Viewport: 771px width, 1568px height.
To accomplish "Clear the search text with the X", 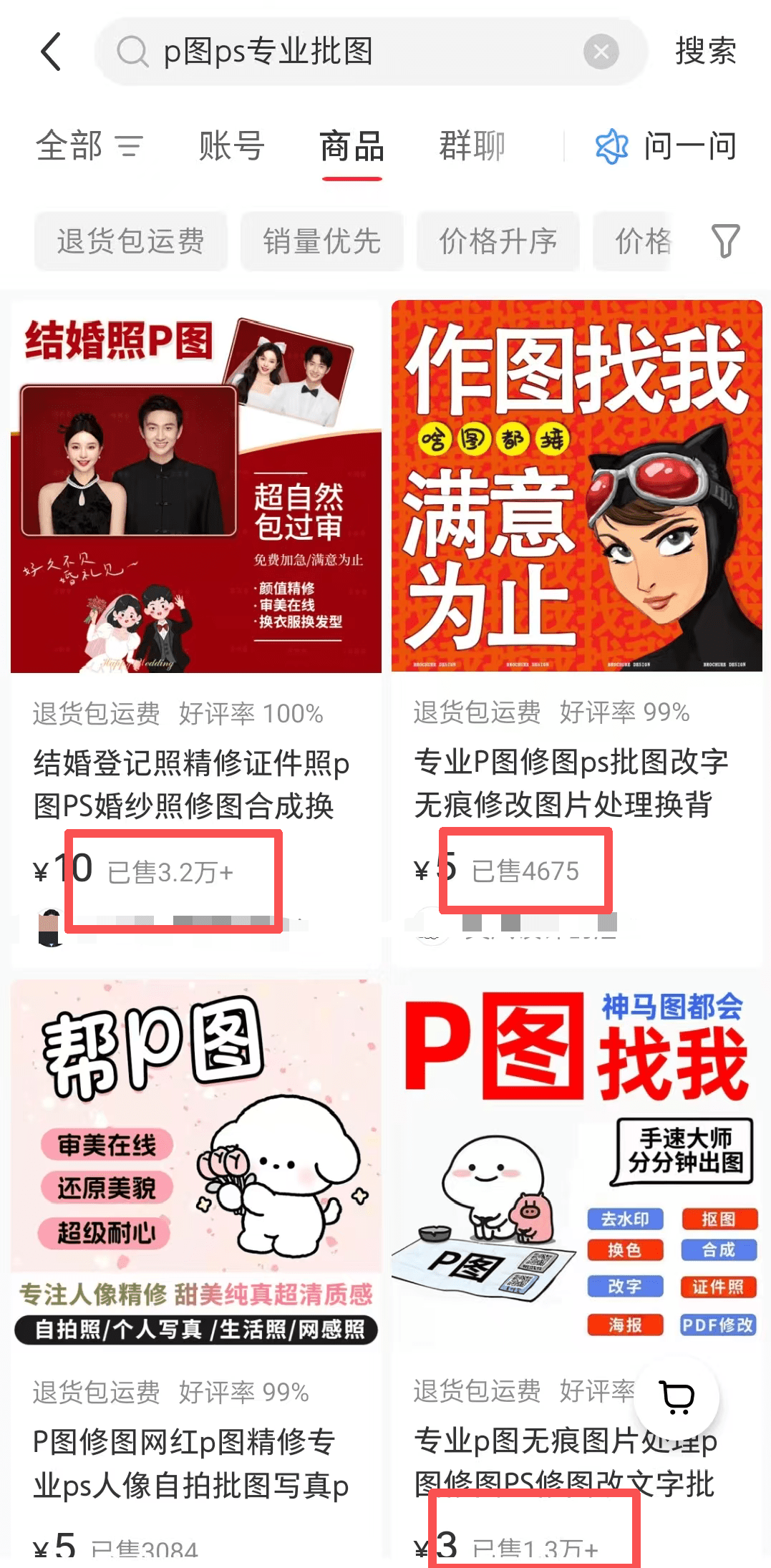I will pyautogui.click(x=601, y=52).
